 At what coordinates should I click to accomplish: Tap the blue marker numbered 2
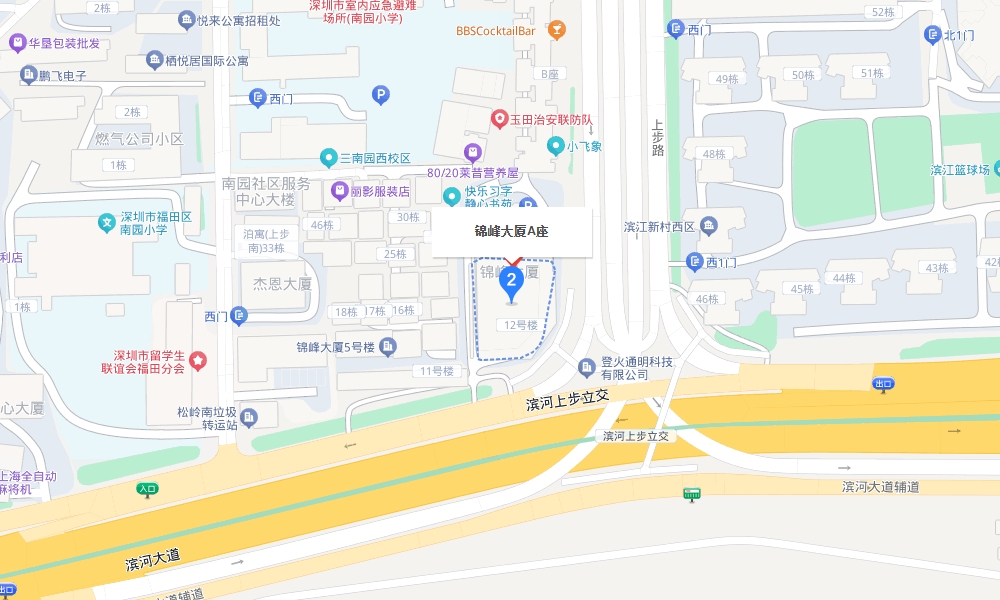(x=511, y=282)
